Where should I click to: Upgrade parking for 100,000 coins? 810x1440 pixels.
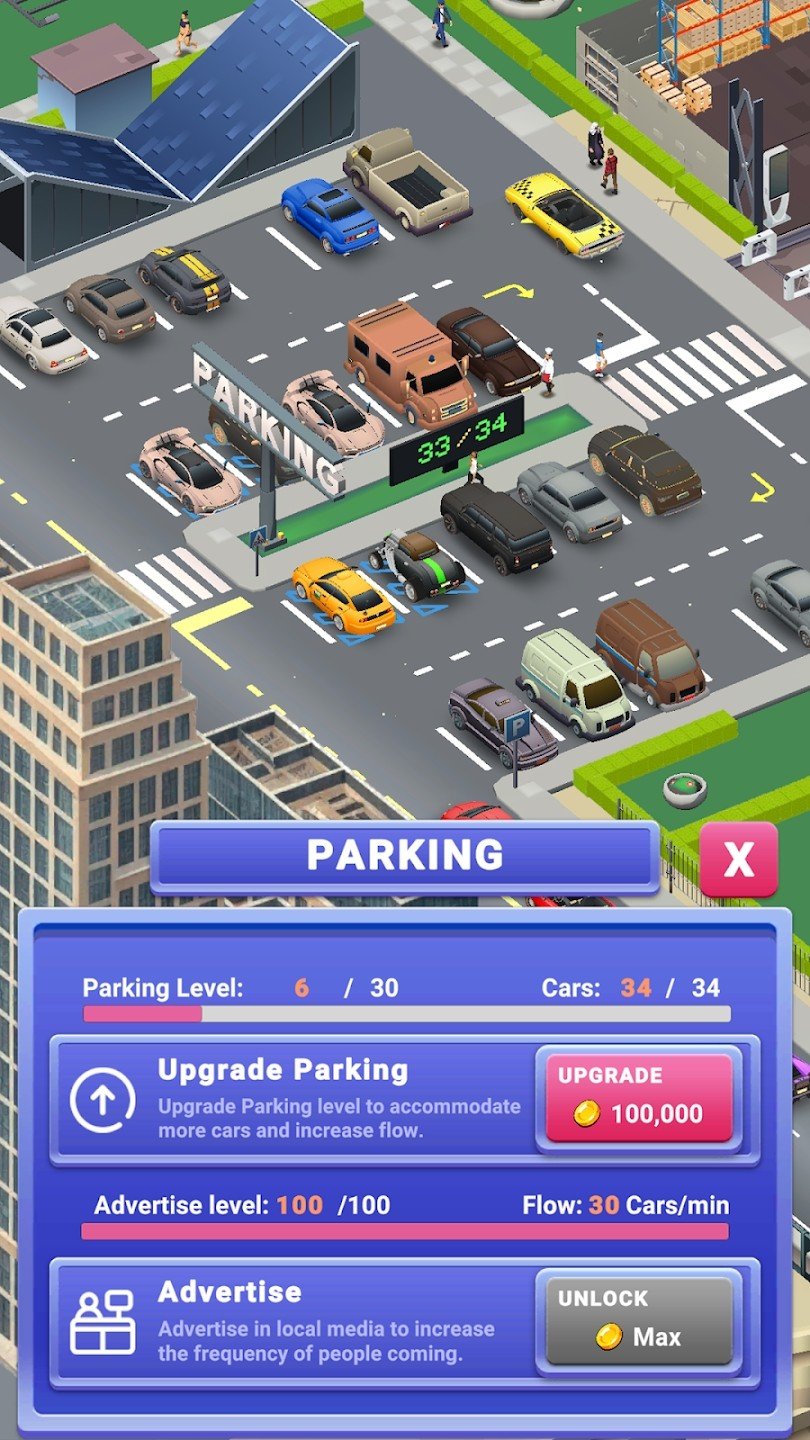(x=639, y=1097)
